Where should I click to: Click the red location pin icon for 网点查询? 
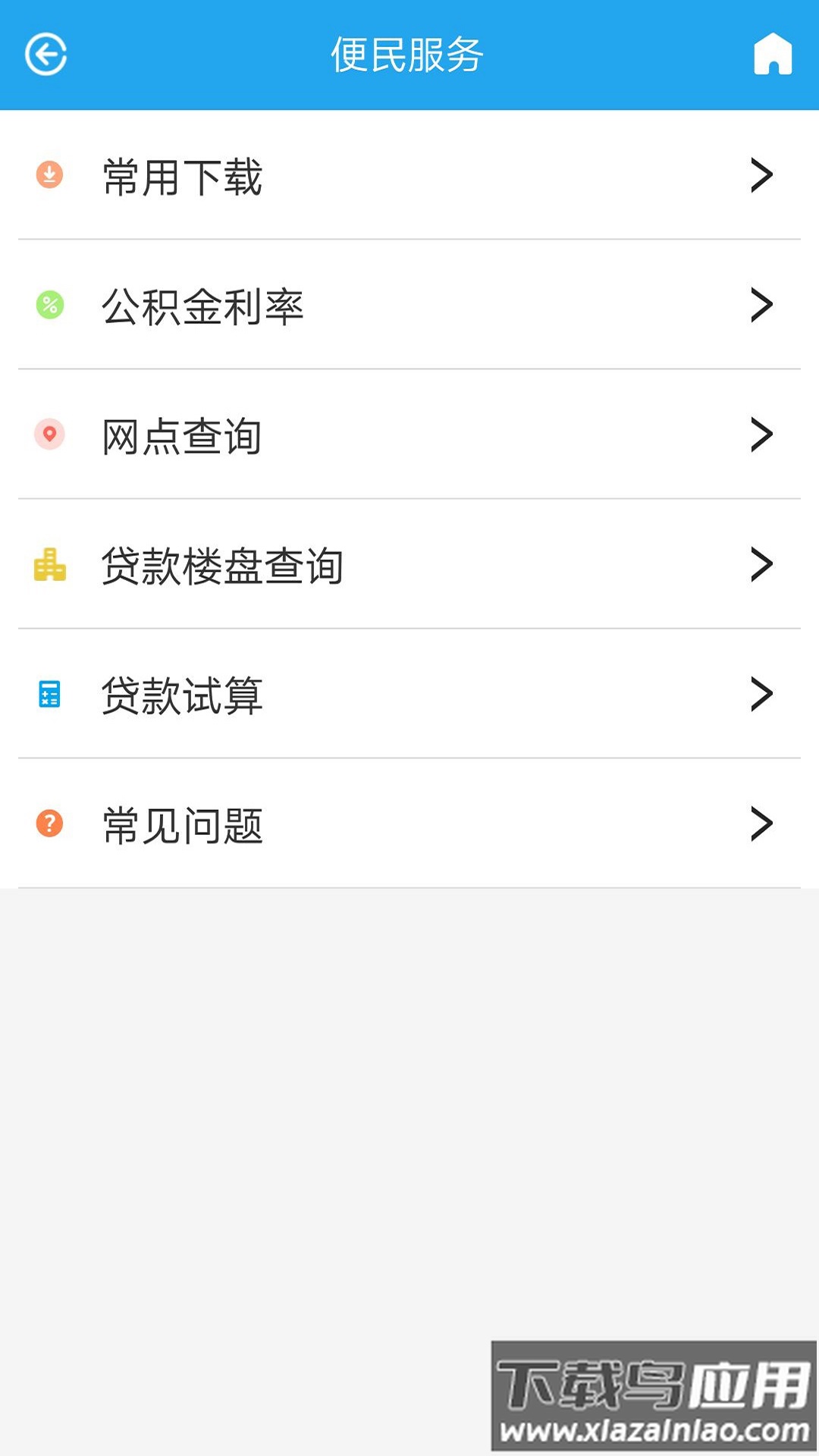(49, 434)
